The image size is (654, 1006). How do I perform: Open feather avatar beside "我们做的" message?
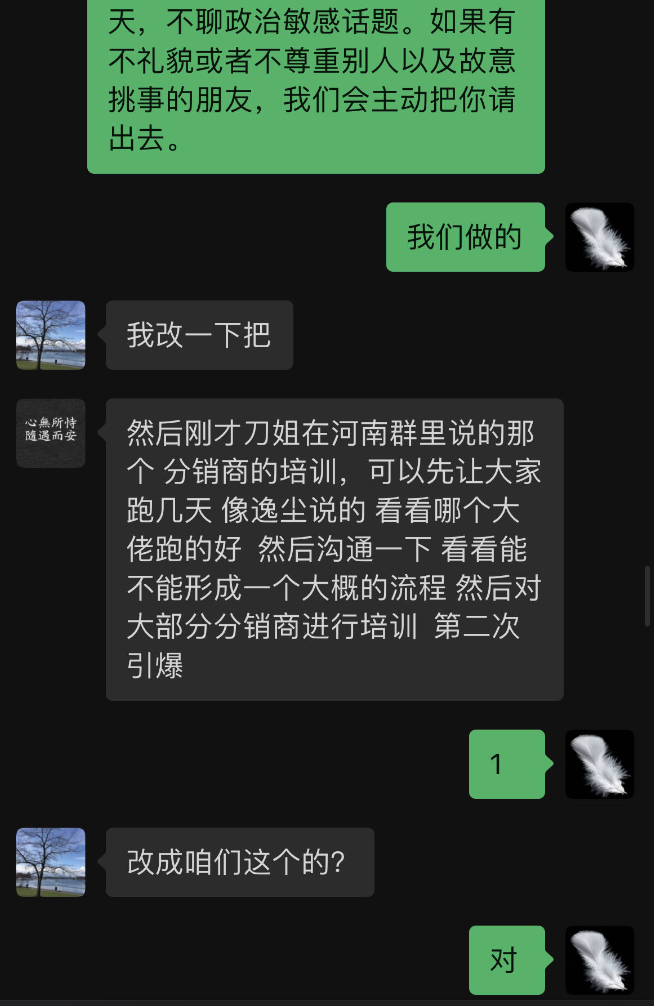pyautogui.click(x=600, y=237)
